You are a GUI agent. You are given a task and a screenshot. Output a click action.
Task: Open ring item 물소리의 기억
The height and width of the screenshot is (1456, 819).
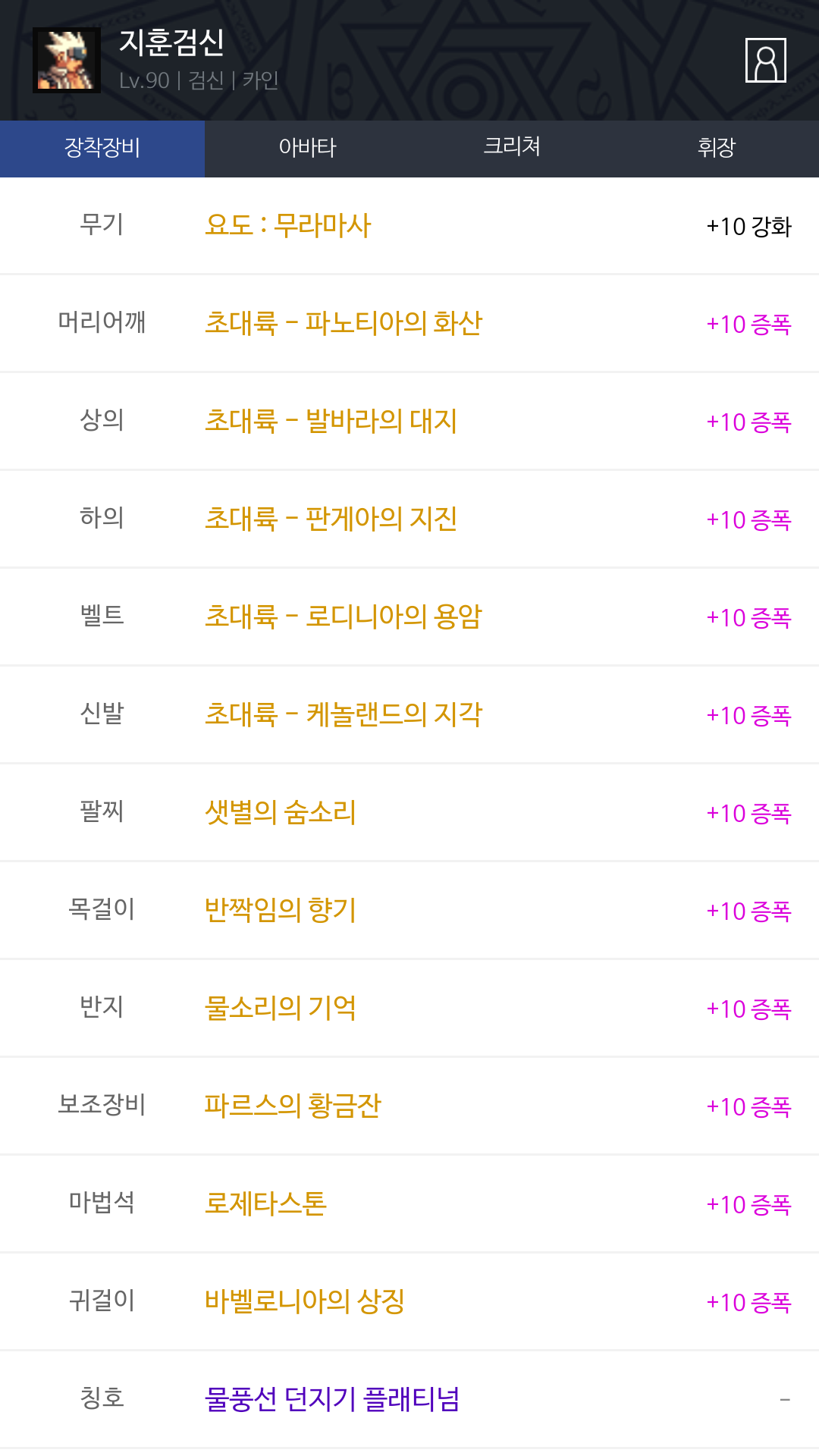pyautogui.click(x=281, y=1009)
